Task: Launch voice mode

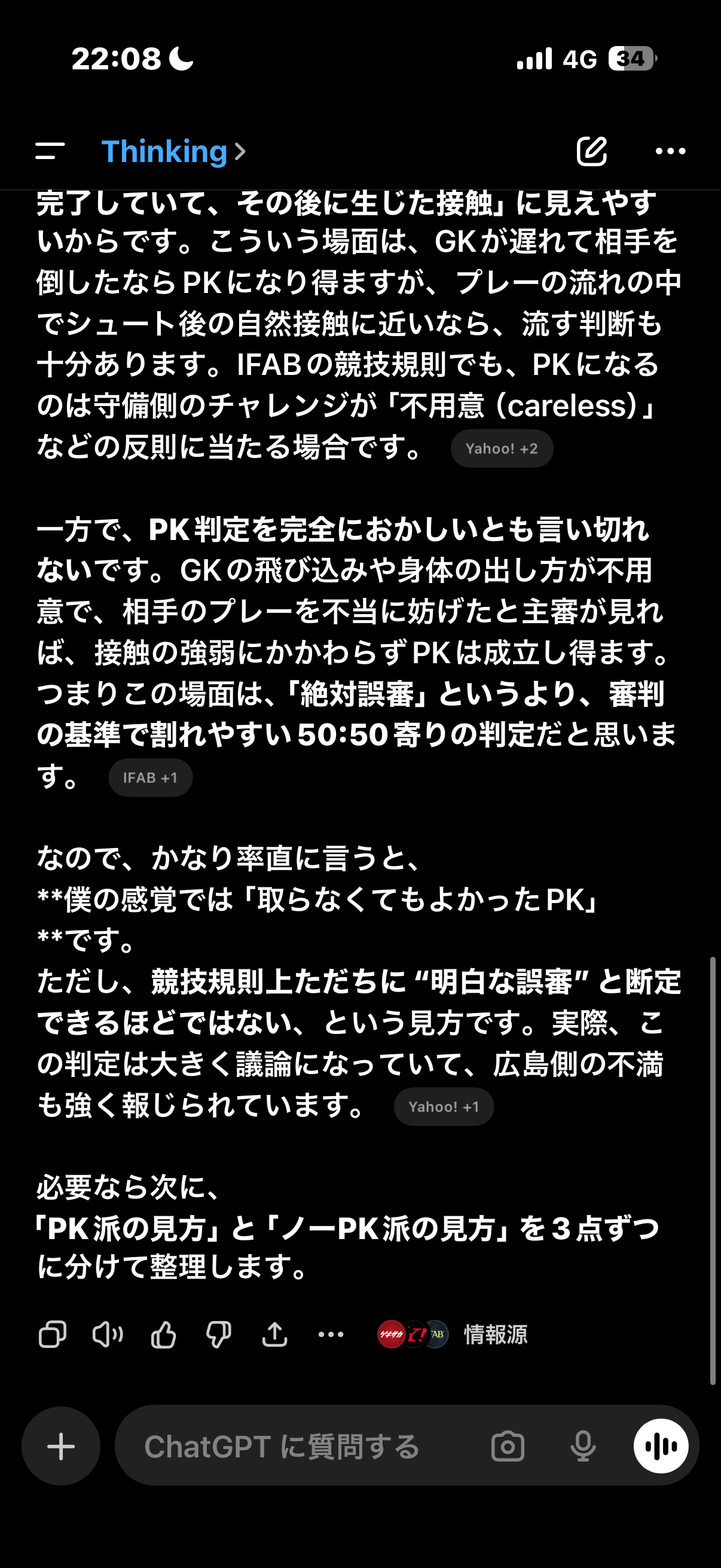Action: click(661, 1446)
